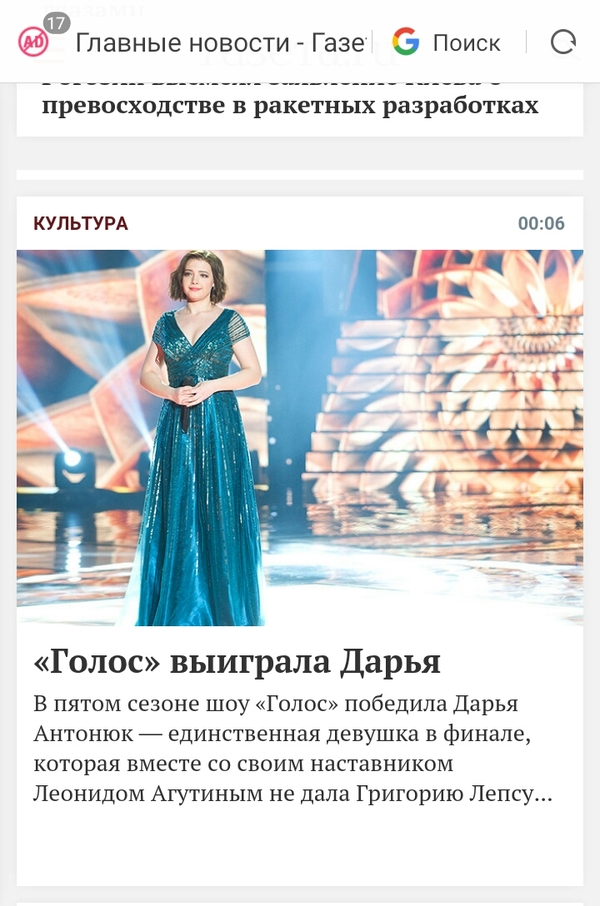Tap the page title address bar
This screenshot has width=600, height=906.
click(222, 43)
